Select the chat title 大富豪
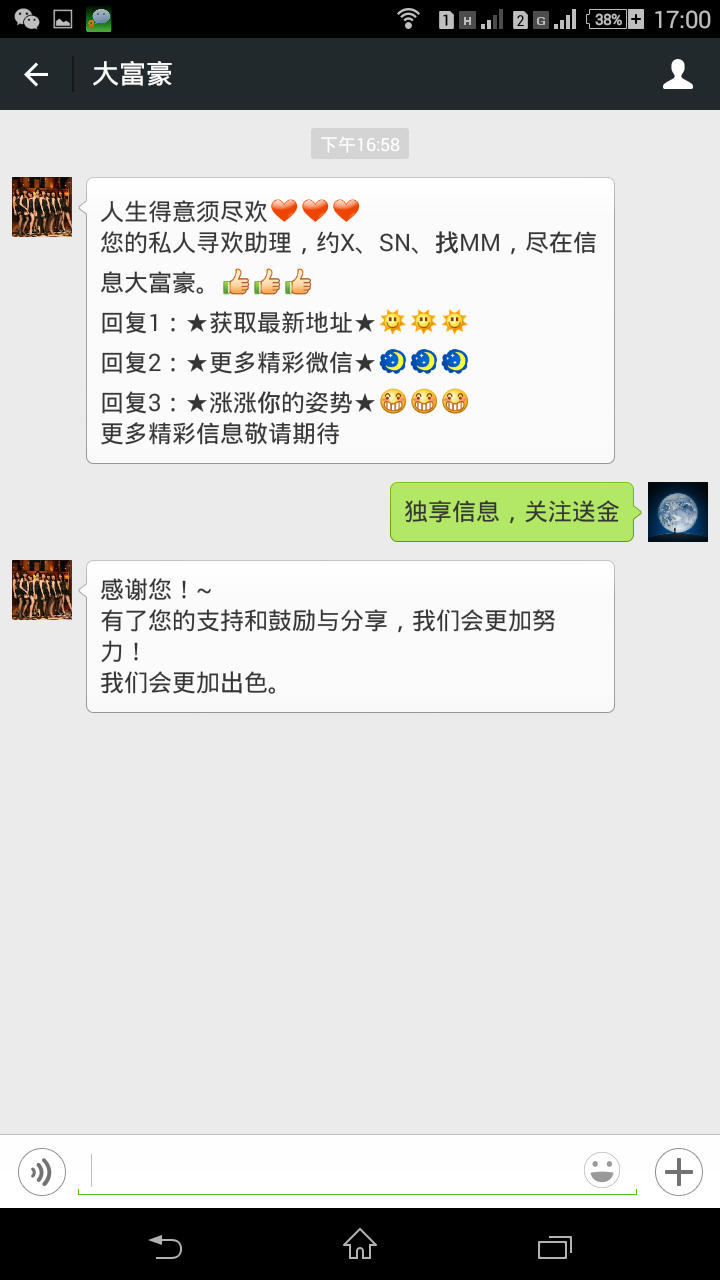This screenshot has height=1280, width=720. pos(131,73)
